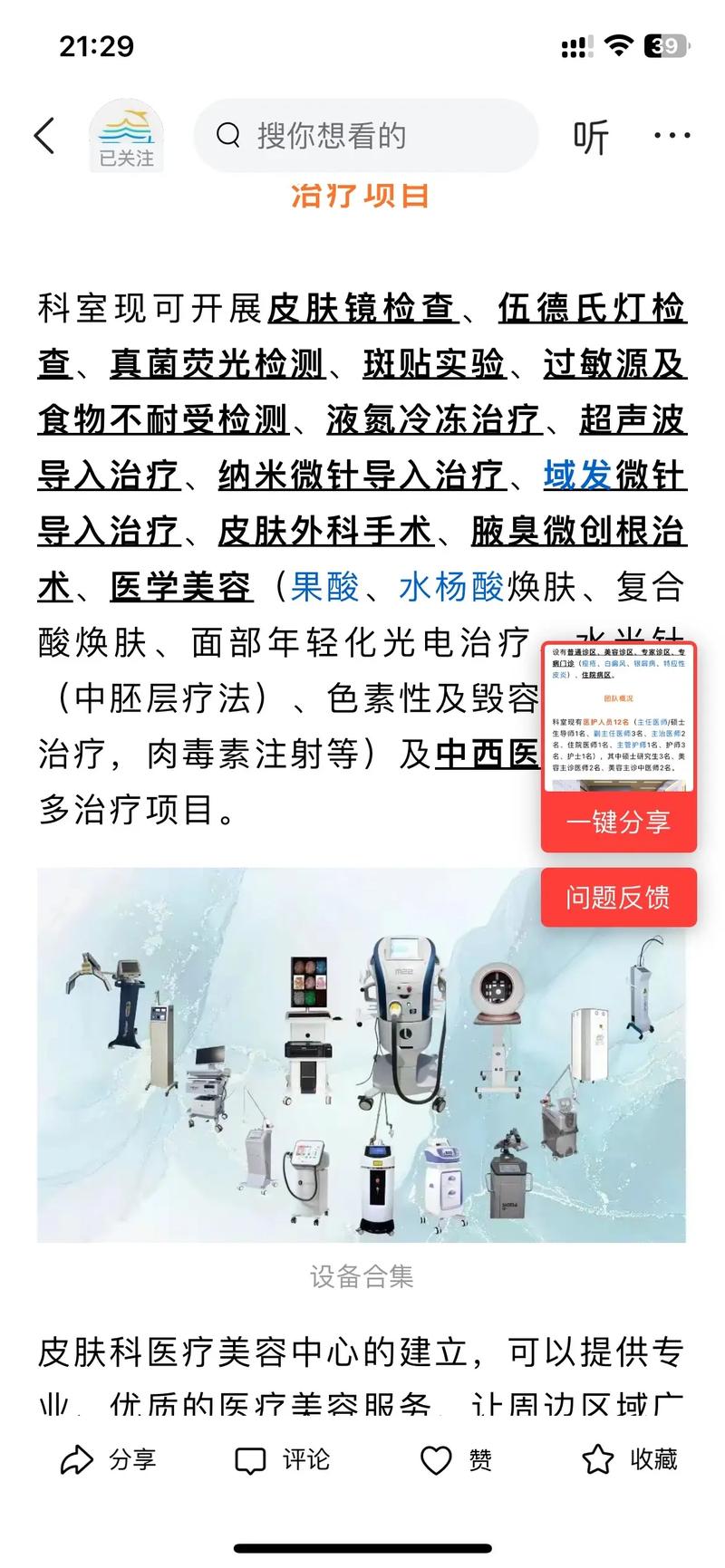
Task: Open the 果酸 keyword link
Action: (324, 587)
